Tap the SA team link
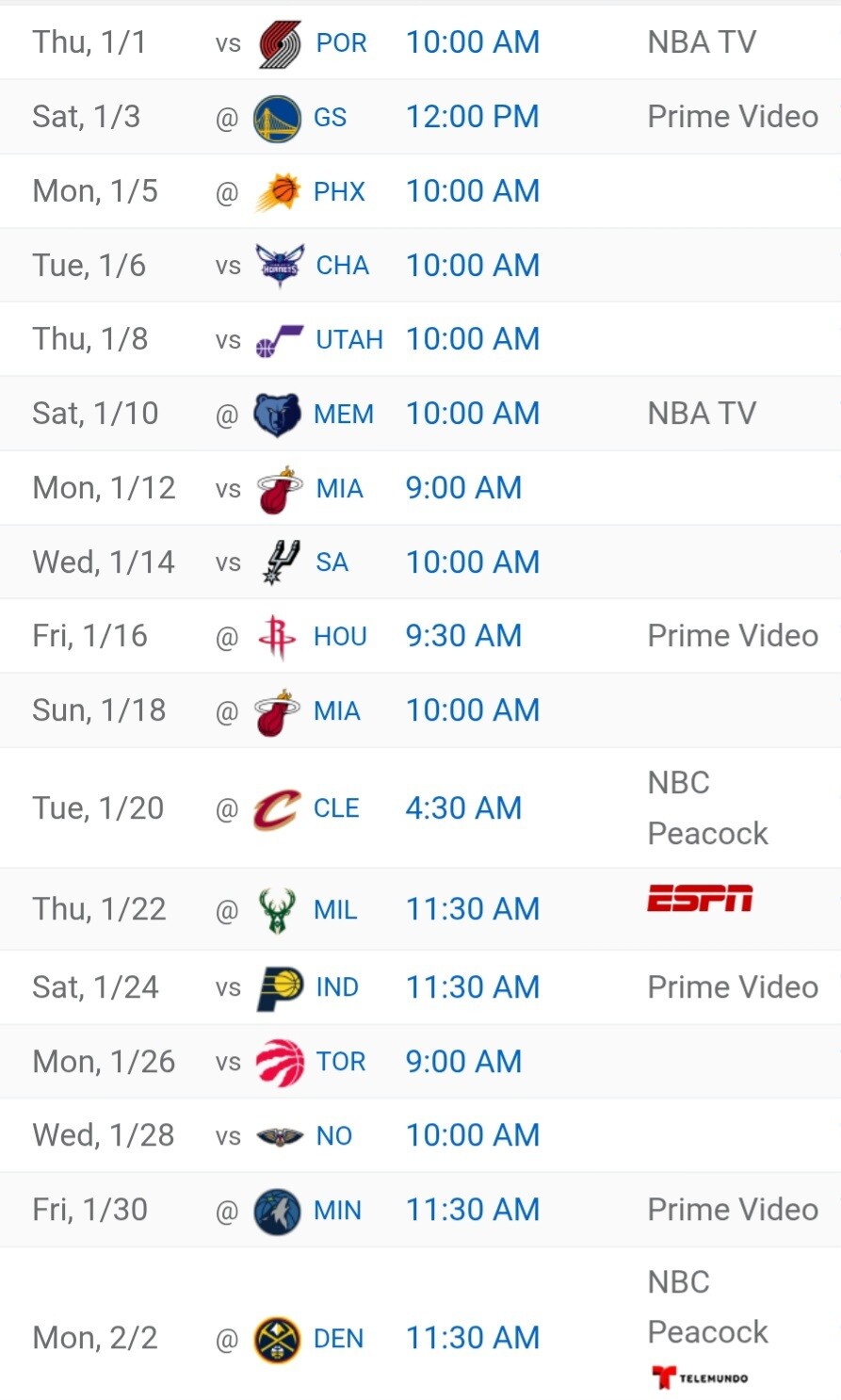 click(x=332, y=562)
